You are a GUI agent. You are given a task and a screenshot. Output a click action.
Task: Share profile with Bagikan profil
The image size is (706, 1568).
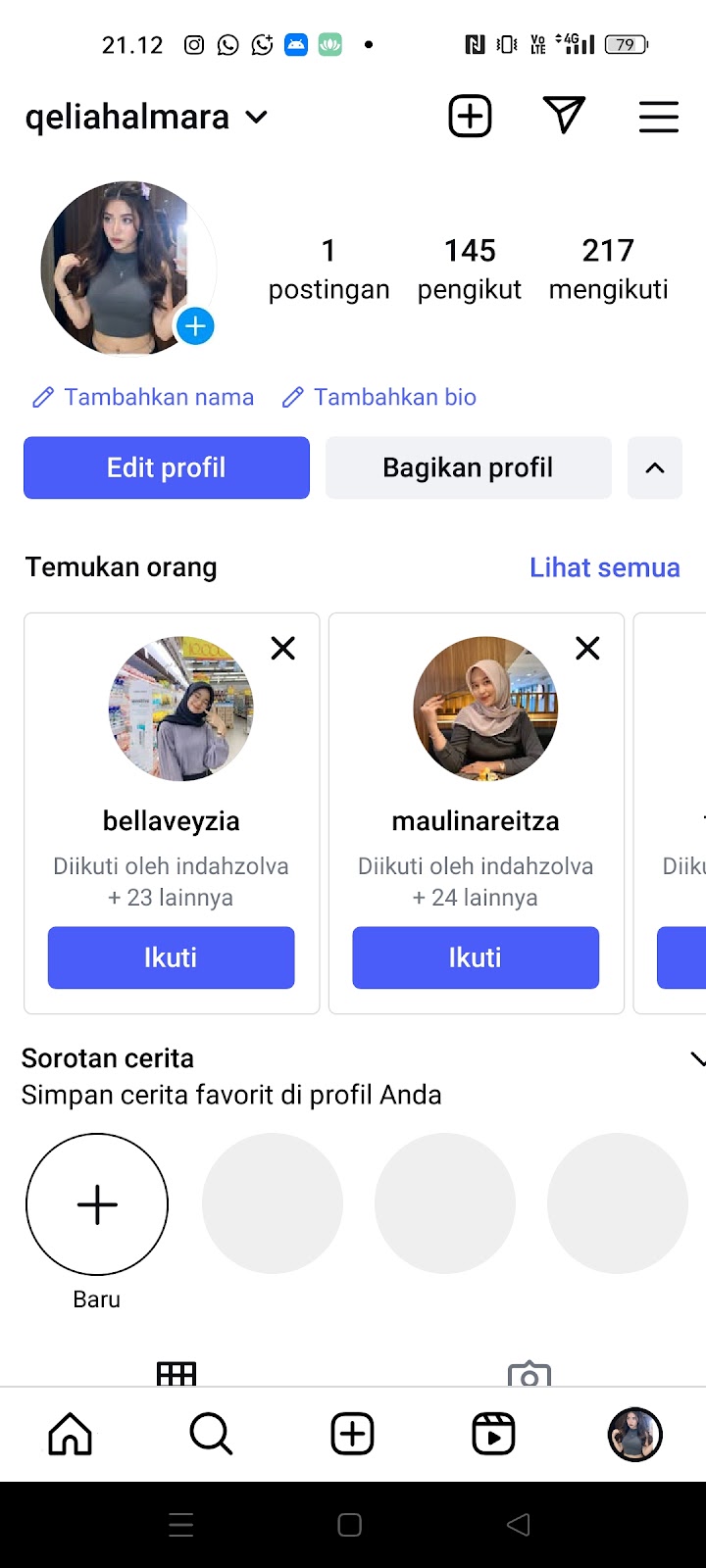(468, 467)
